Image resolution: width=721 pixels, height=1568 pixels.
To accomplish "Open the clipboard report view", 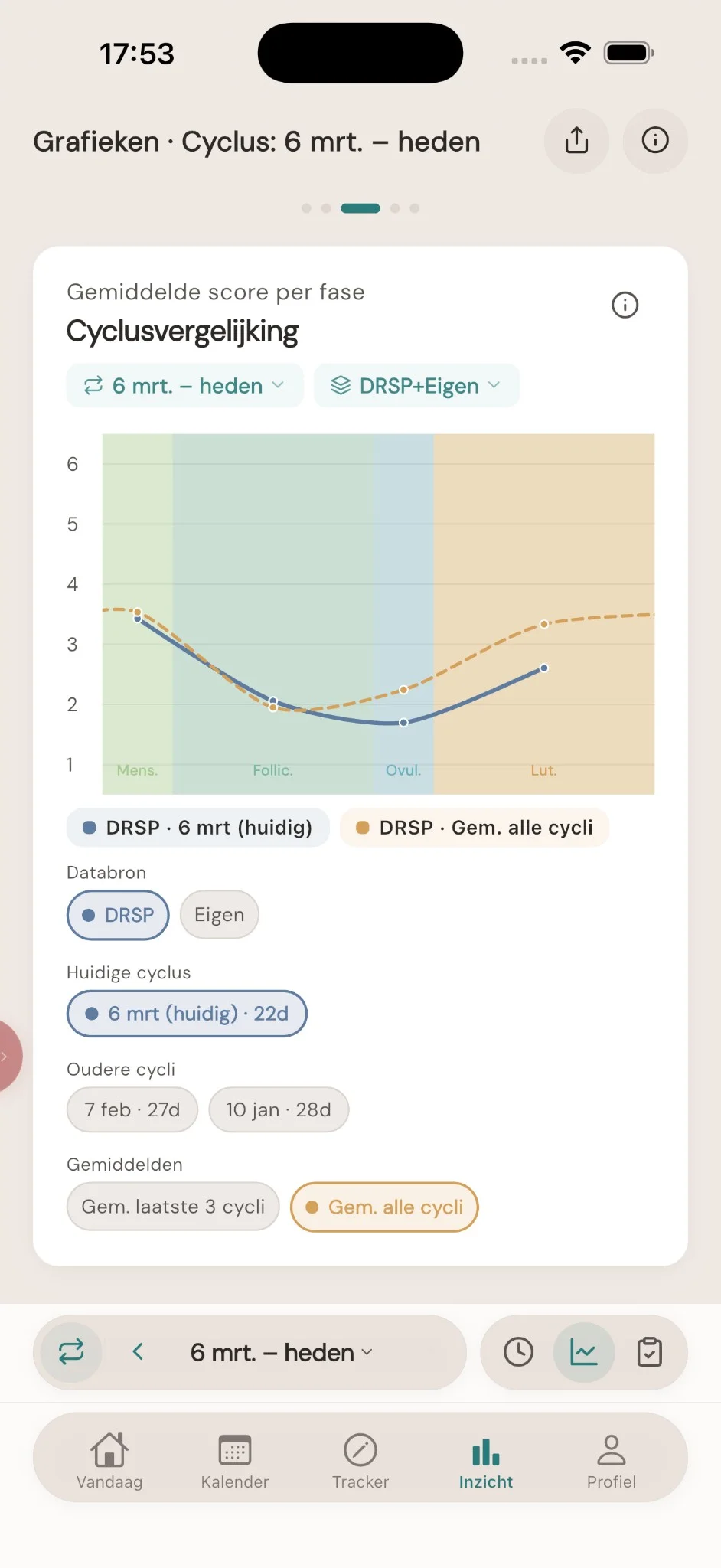I will [x=649, y=1352].
